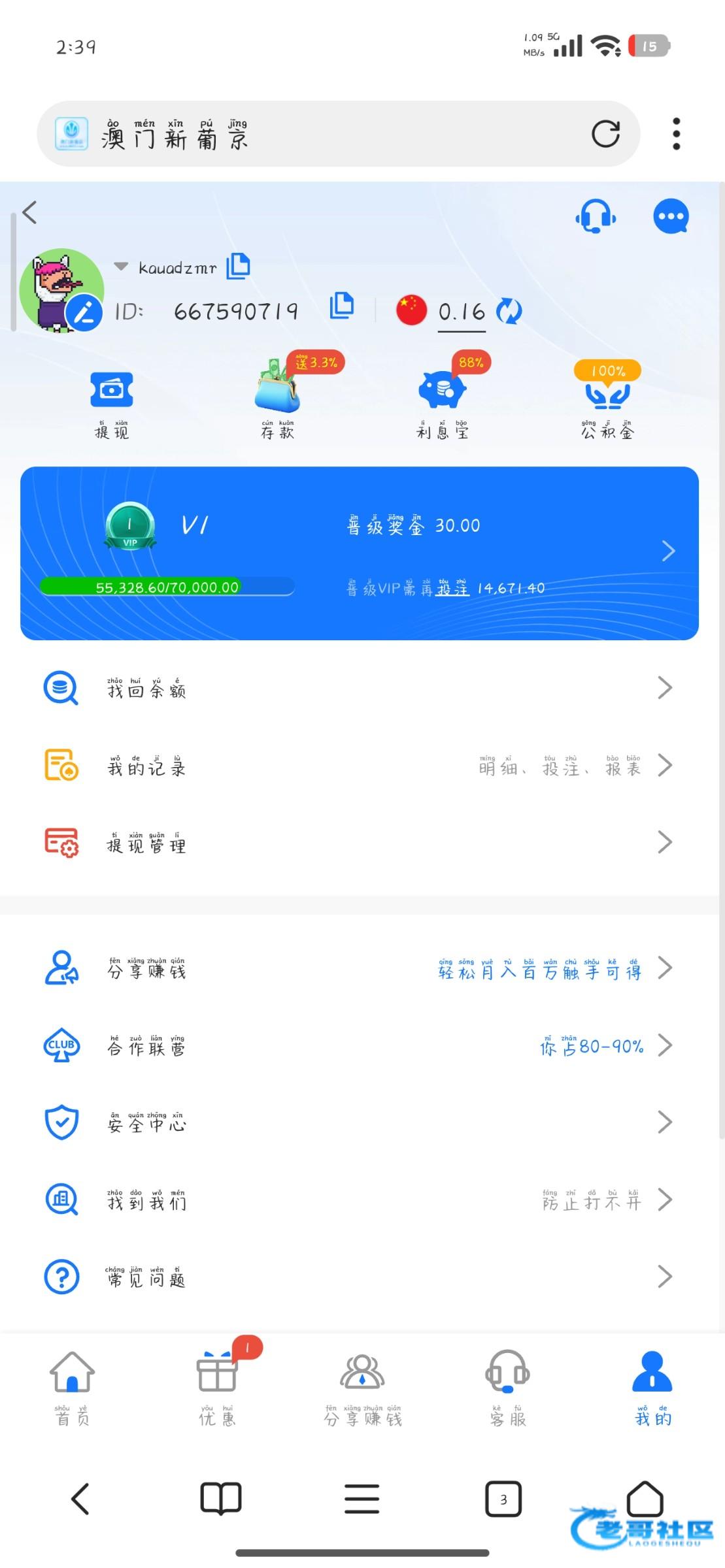The width and height of the screenshot is (725, 1568).
Task: Reload the page in the browser bar
Action: [605, 134]
